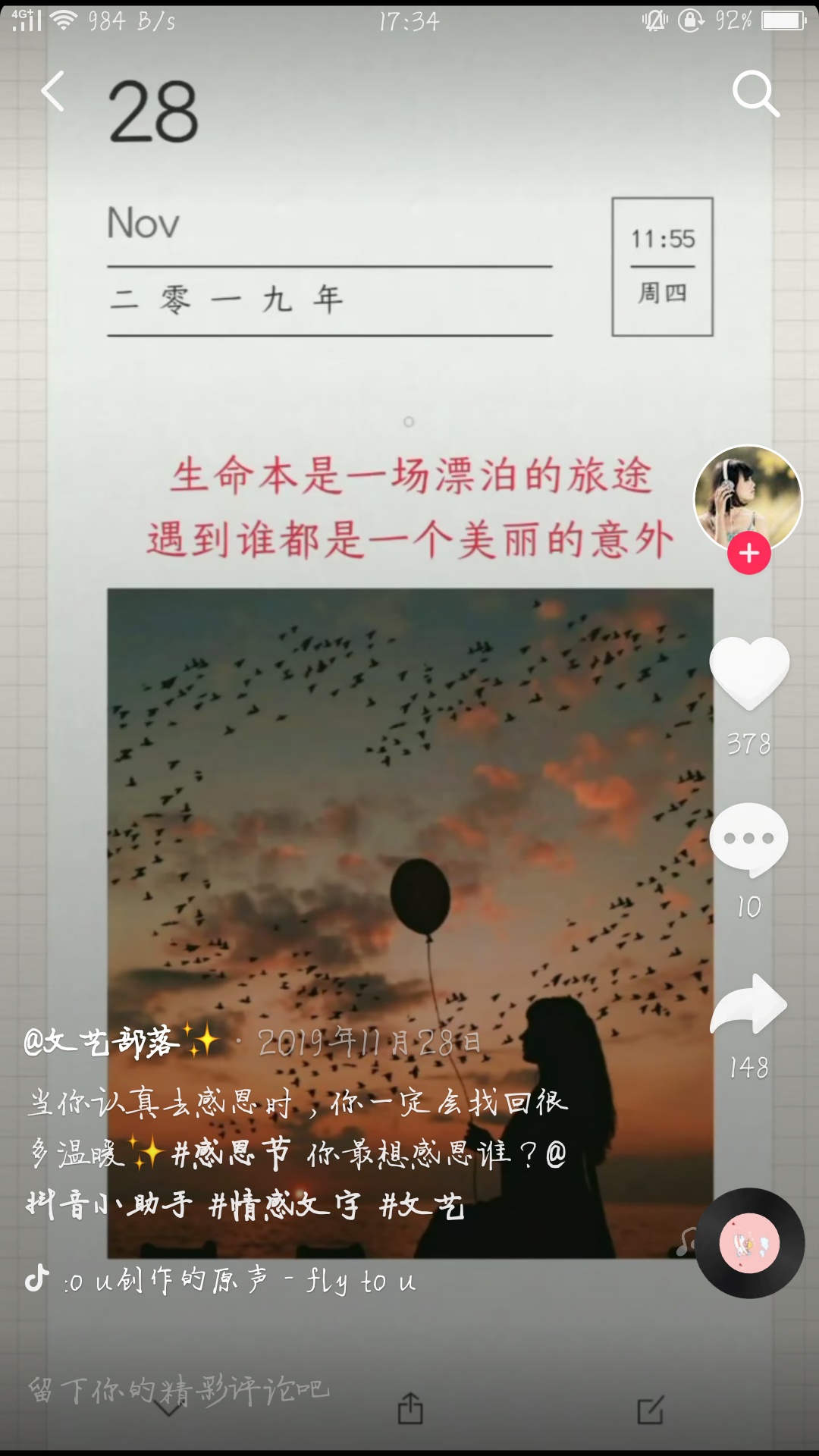819x1456 pixels.
Task: Open the #情感文字 hashtag
Action: click(x=284, y=1205)
